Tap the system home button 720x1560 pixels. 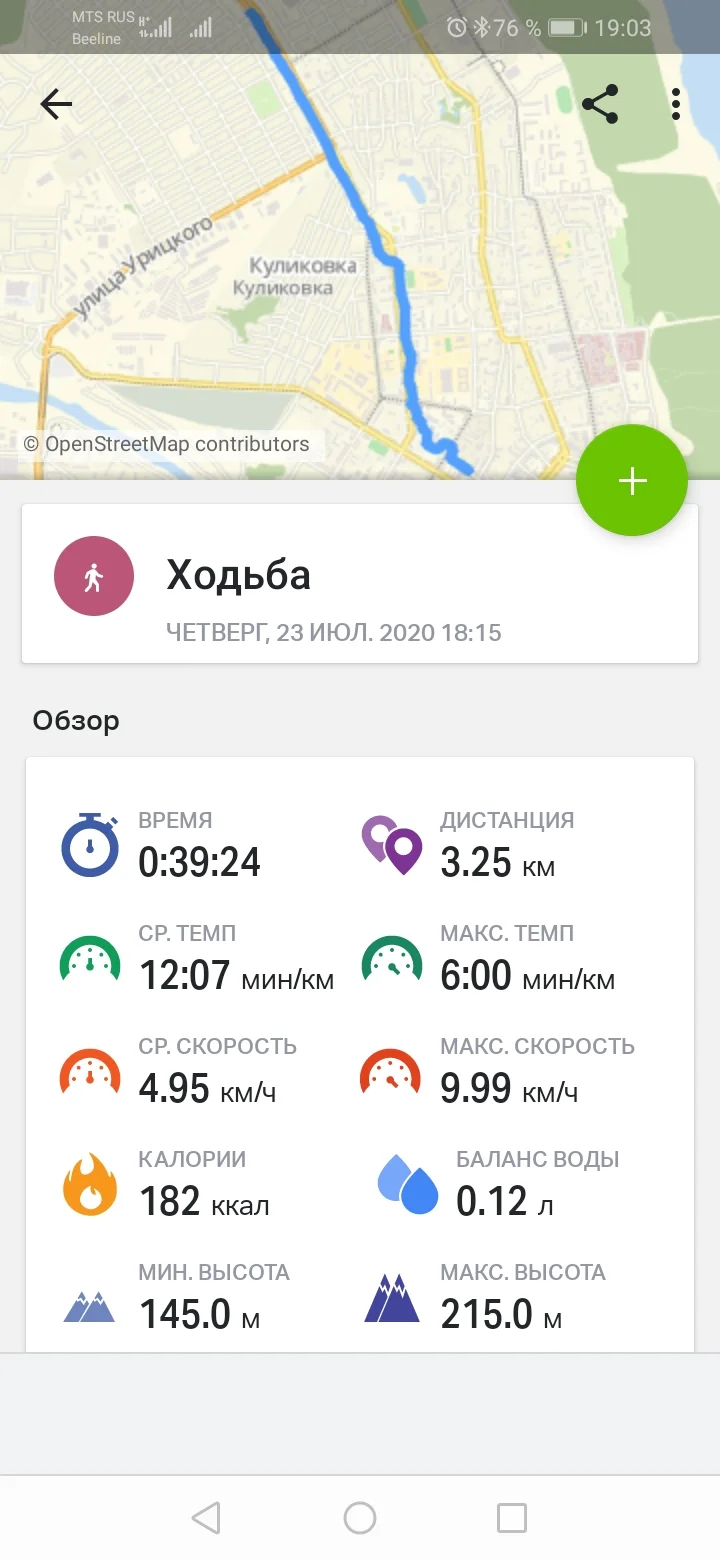360,1518
